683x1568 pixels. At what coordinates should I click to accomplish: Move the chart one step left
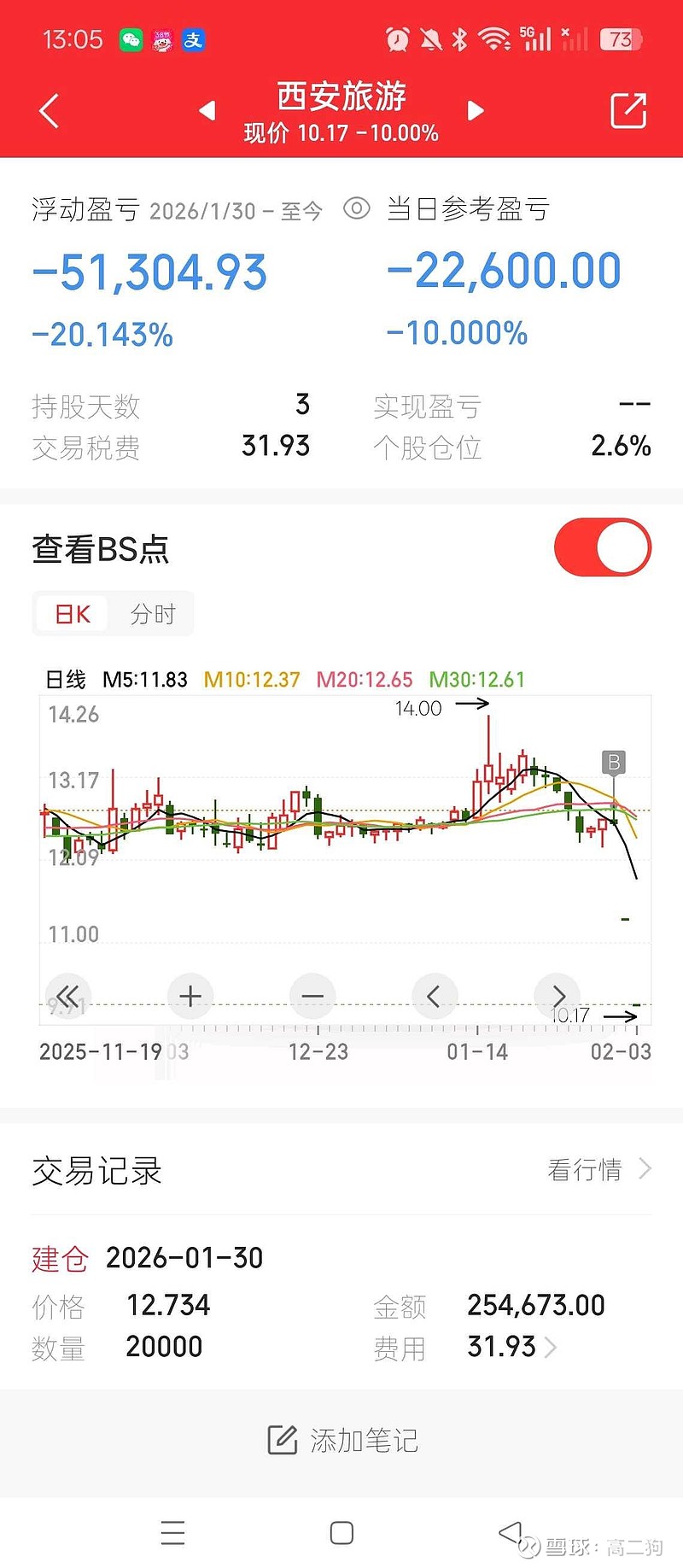click(434, 996)
